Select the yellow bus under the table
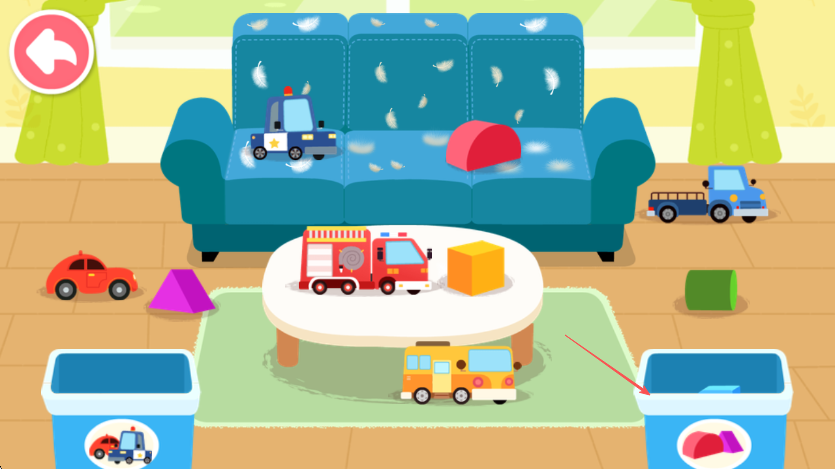The height and width of the screenshot is (469, 835). [459, 373]
